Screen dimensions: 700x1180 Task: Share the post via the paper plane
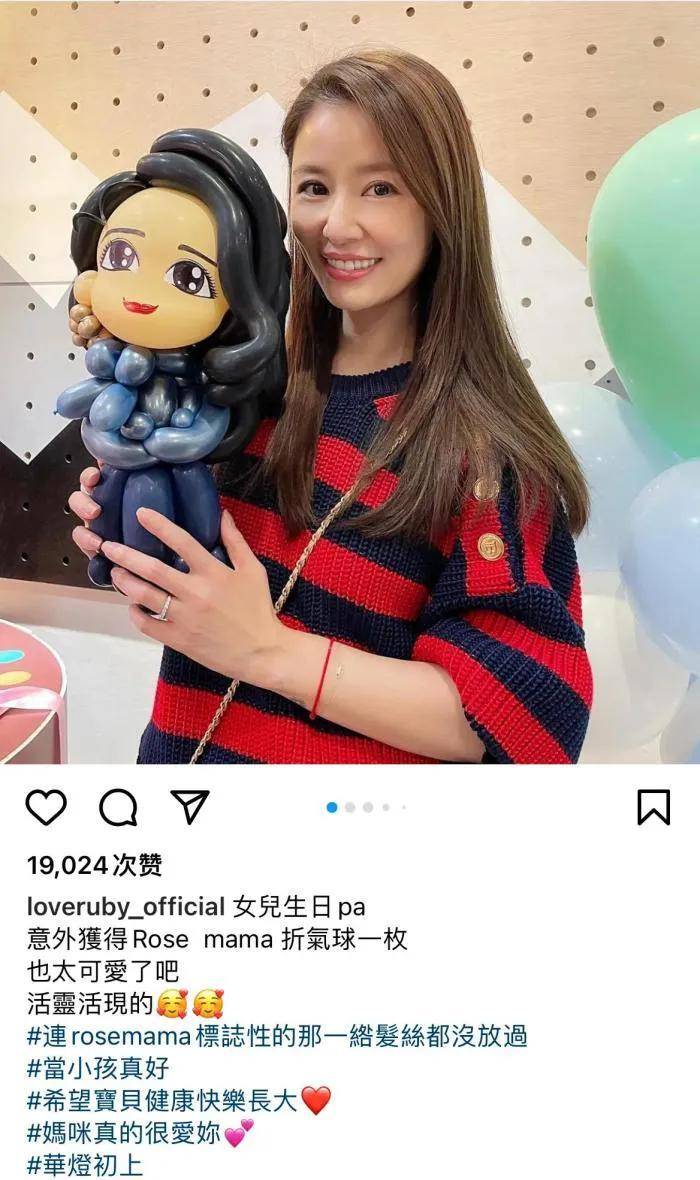(189, 806)
